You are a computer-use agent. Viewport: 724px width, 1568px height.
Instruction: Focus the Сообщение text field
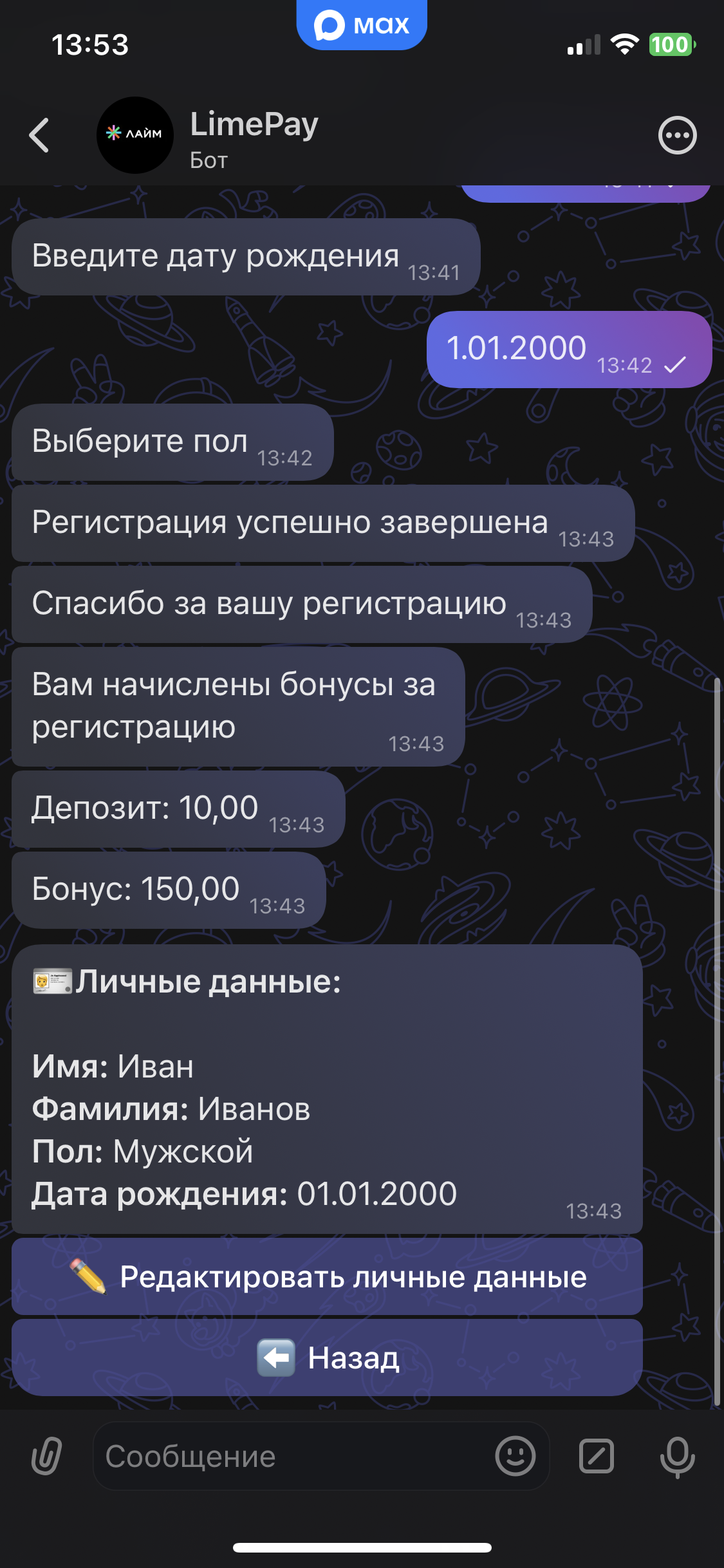(x=290, y=1456)
